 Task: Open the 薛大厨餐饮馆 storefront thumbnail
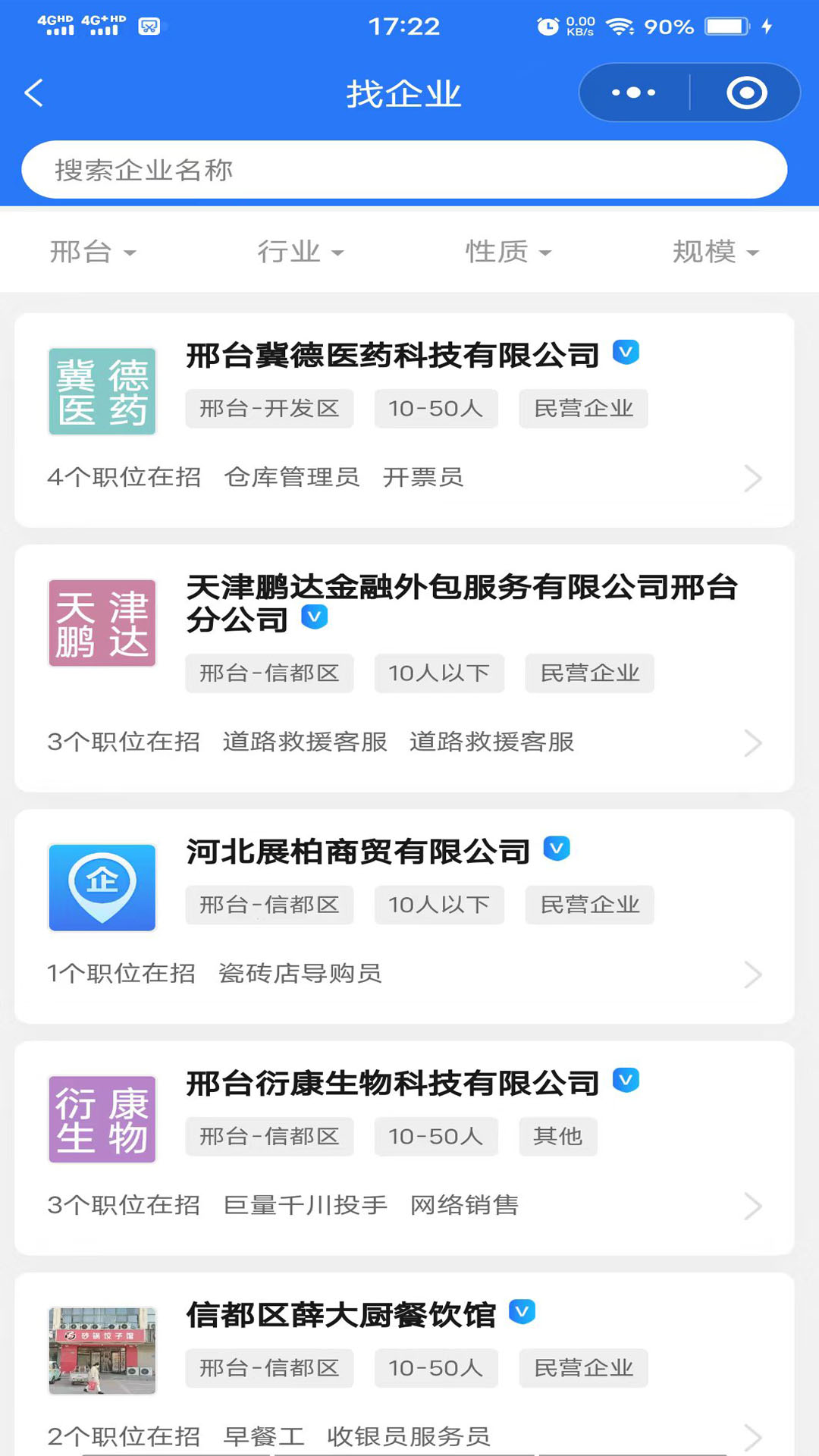102,1351
